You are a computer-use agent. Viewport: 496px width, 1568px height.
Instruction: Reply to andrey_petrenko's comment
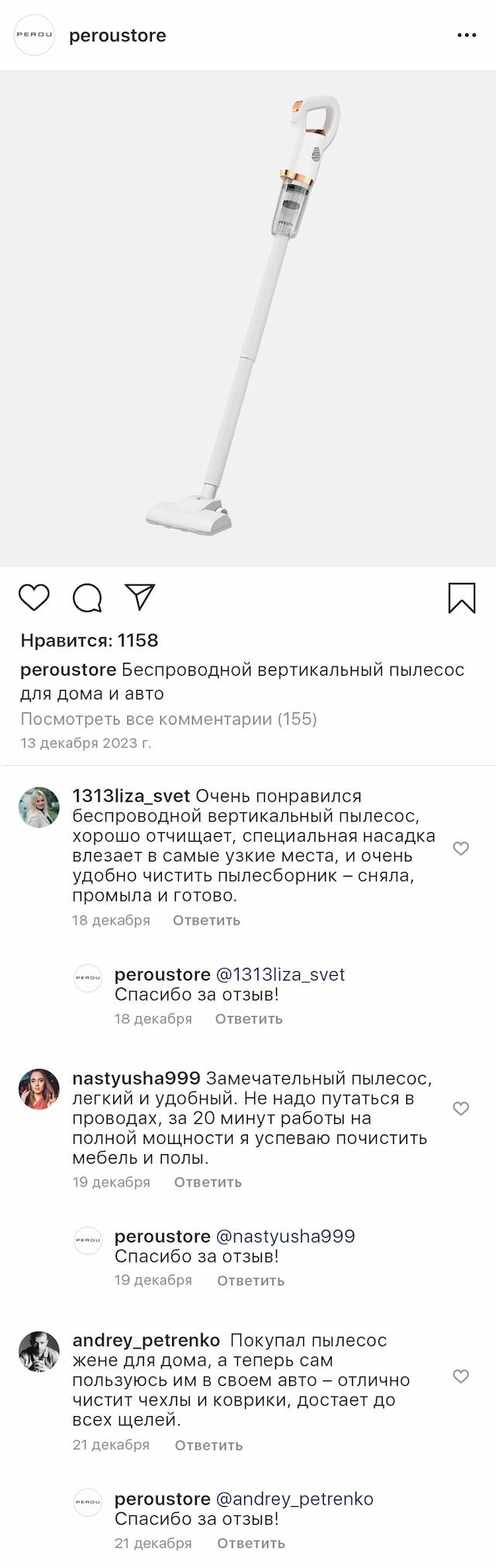point(208,1445)
